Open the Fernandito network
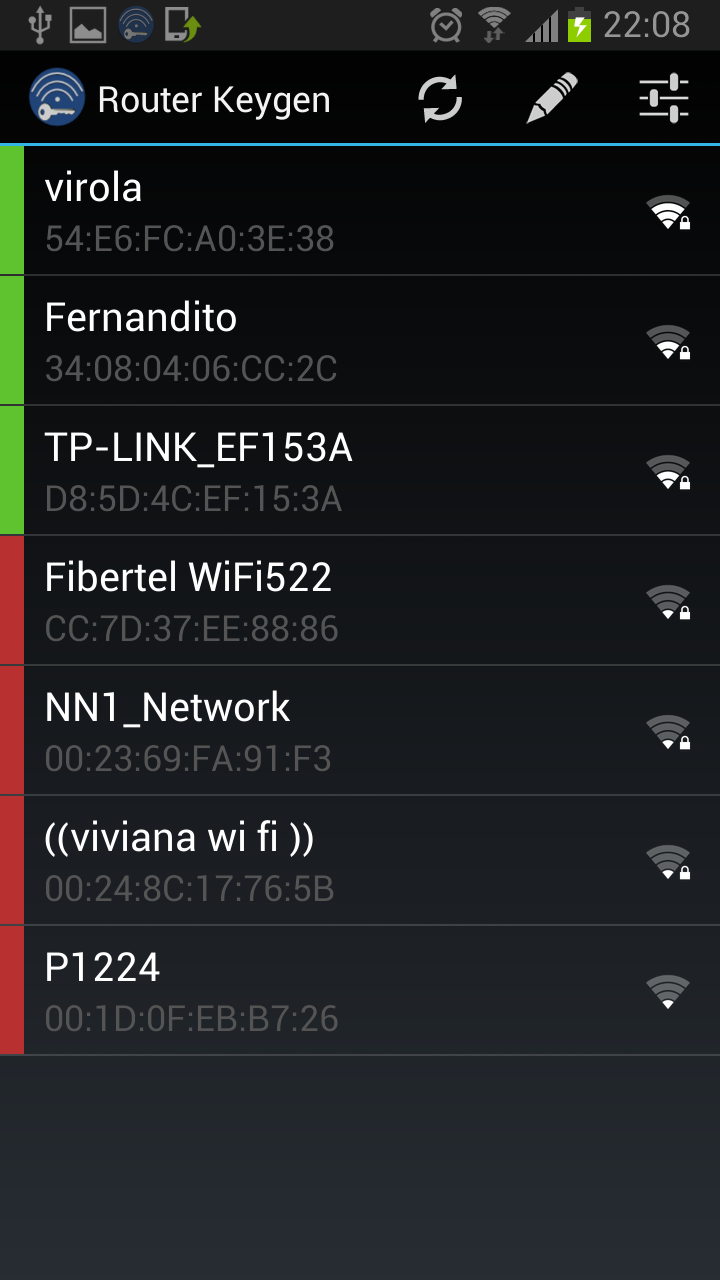 click(x=360, y=341)
